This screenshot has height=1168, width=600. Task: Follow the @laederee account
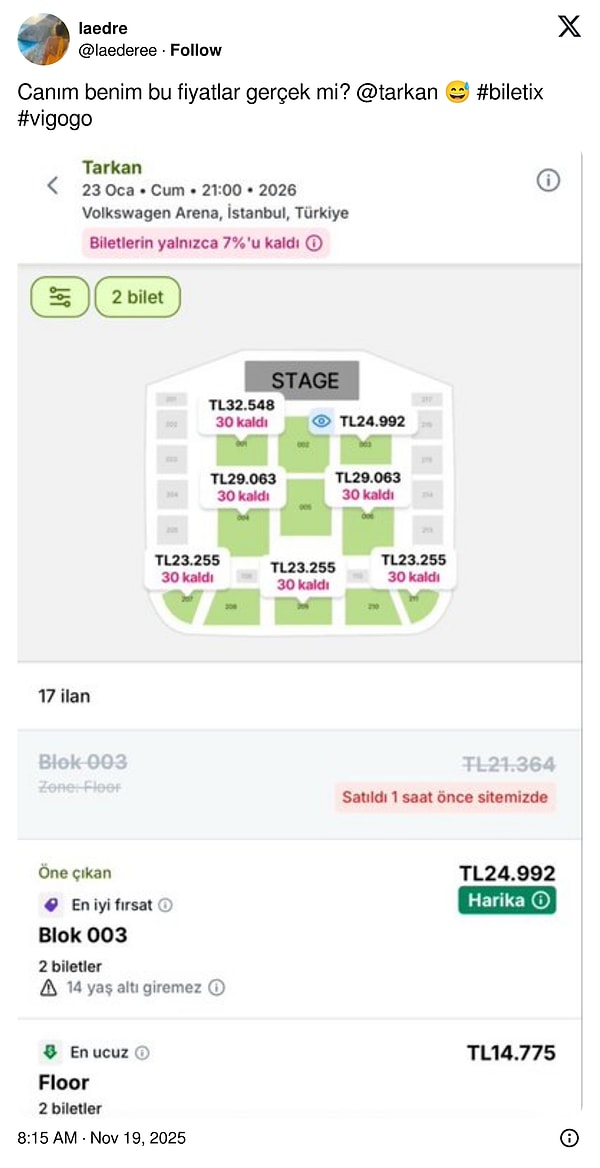(x=196, y=50)
